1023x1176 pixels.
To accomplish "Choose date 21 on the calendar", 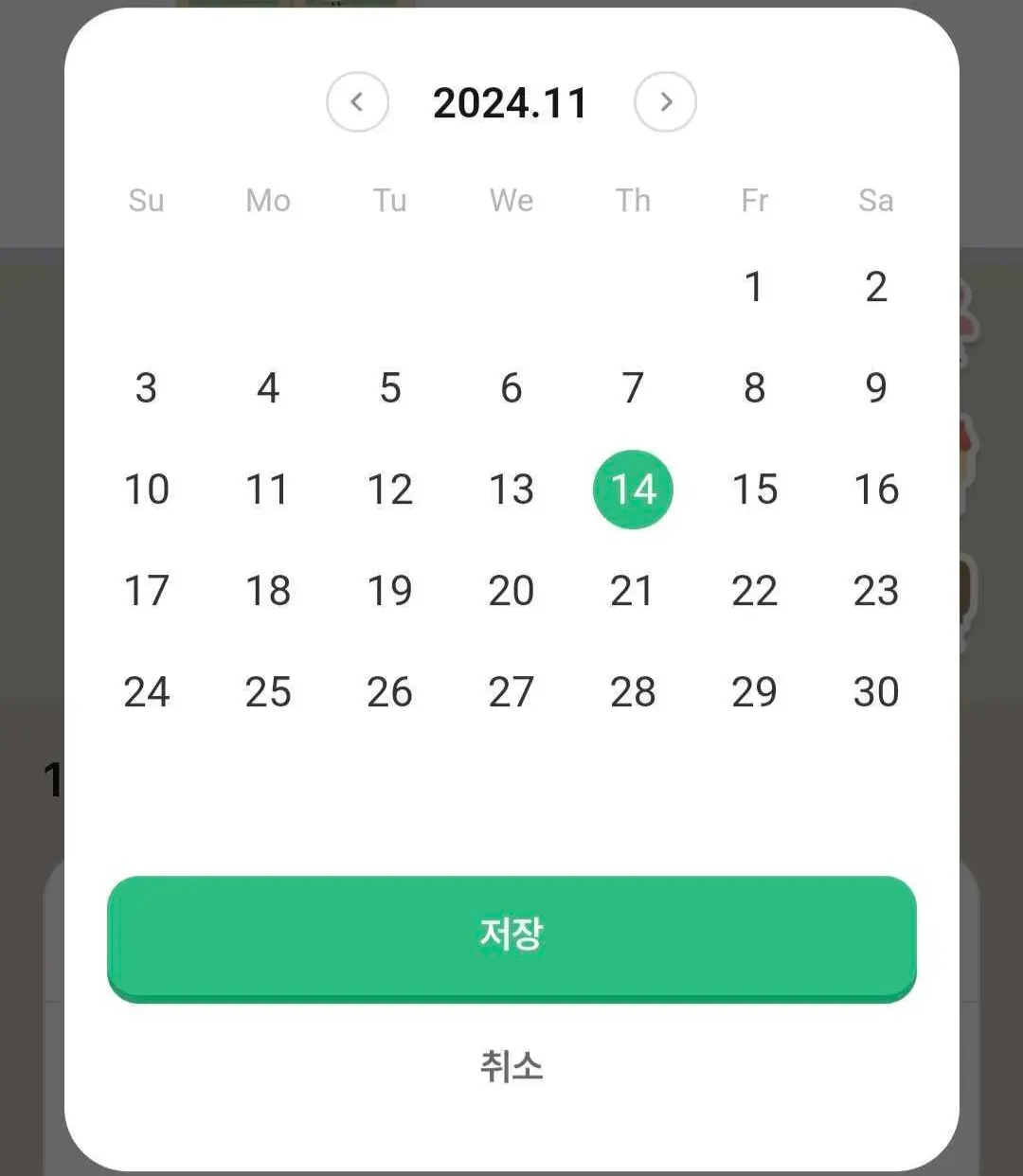I will 633,591.
